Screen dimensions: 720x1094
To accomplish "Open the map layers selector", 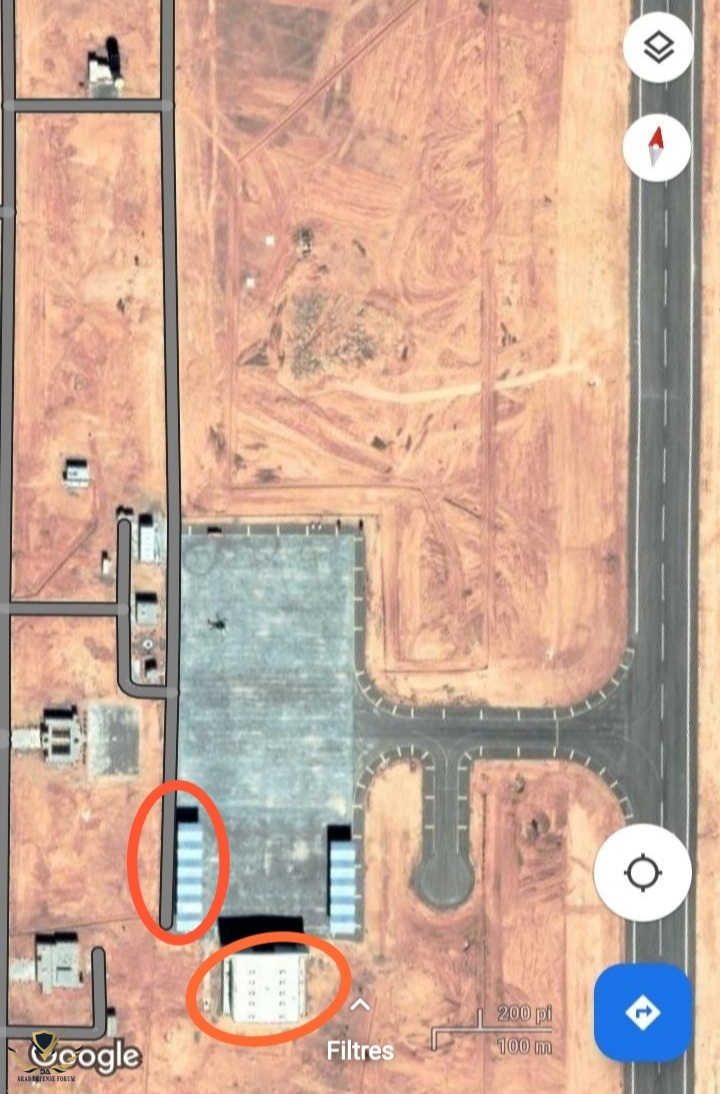I will (x=657, y=47).
